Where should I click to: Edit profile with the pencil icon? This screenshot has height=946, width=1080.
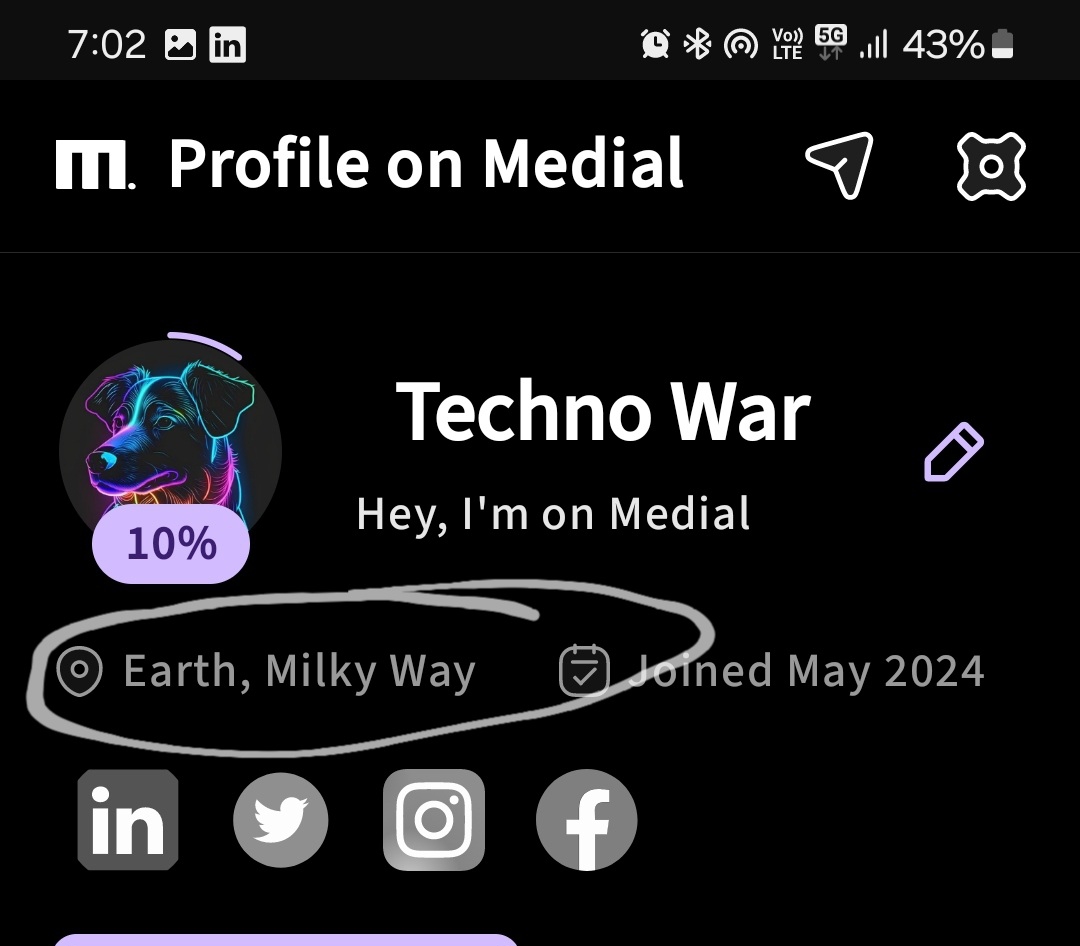(953, 453)
